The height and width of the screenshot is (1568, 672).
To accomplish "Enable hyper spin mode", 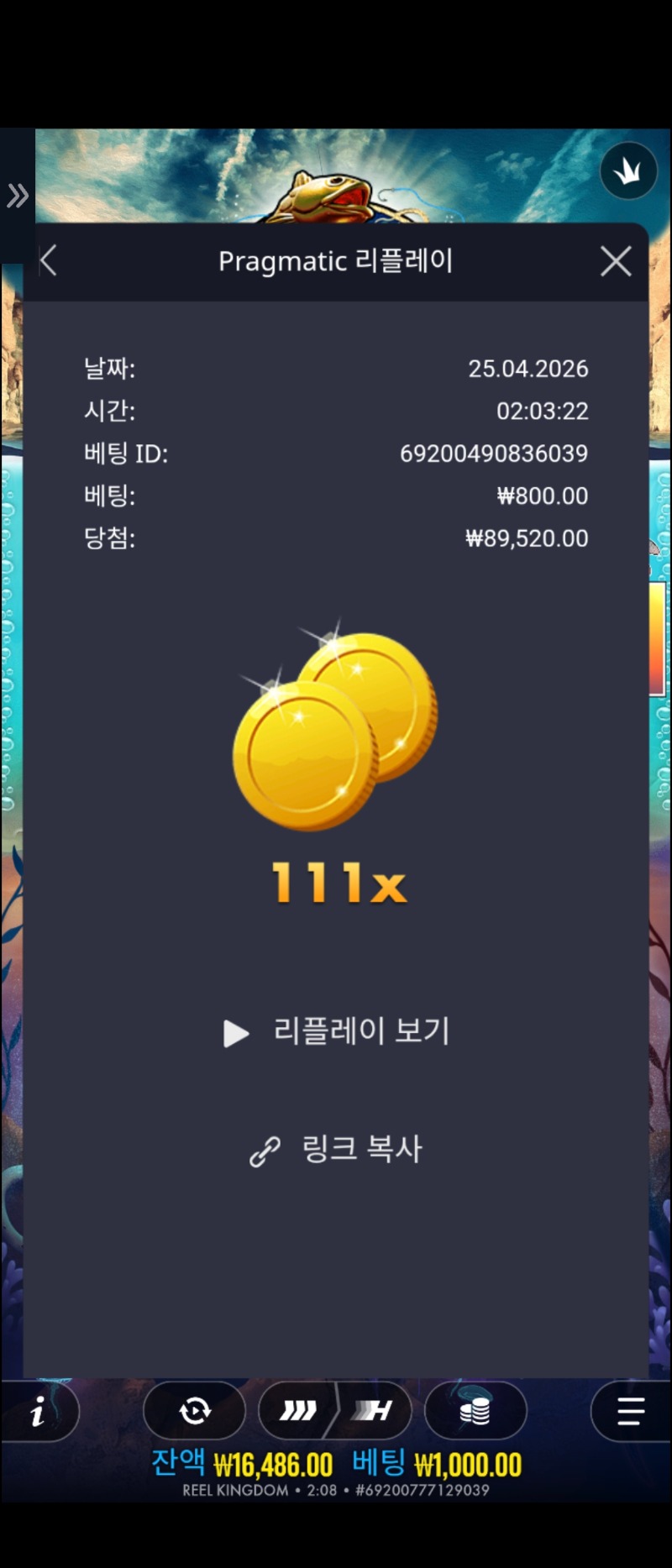I will click(374, 1411).
